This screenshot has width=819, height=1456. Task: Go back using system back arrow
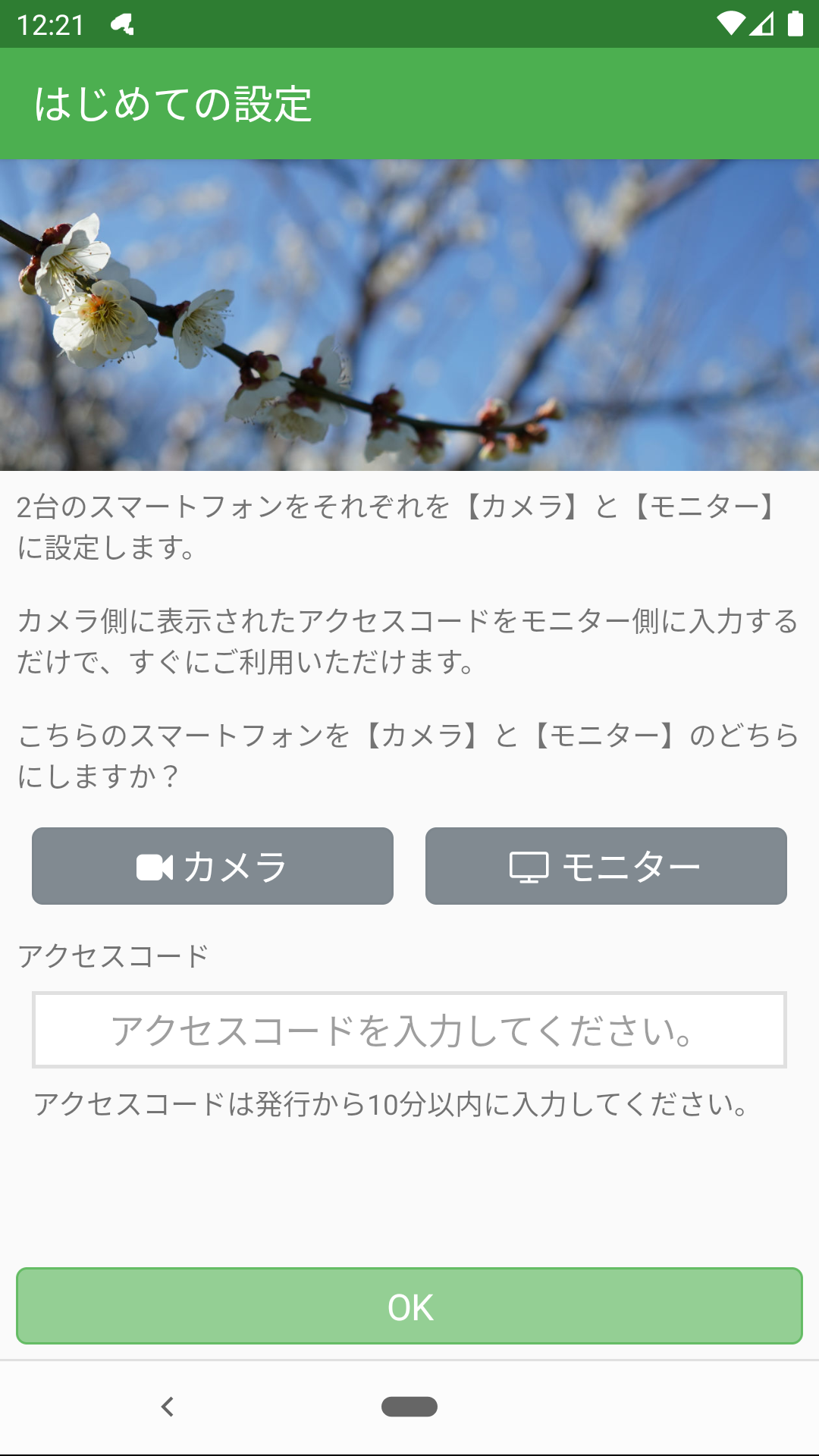click(168, 1407)
